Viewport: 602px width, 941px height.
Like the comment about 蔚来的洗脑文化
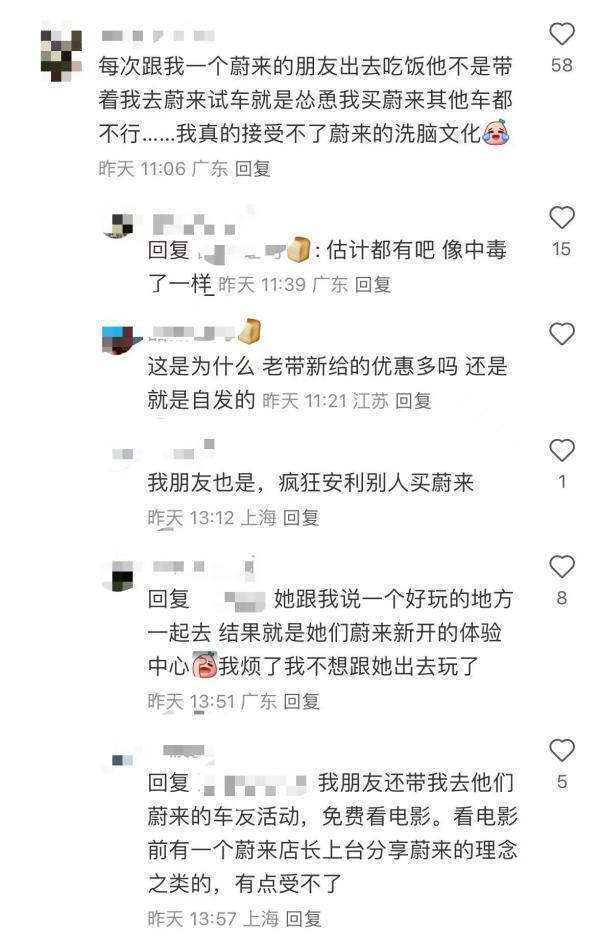[x=562, y=35]
